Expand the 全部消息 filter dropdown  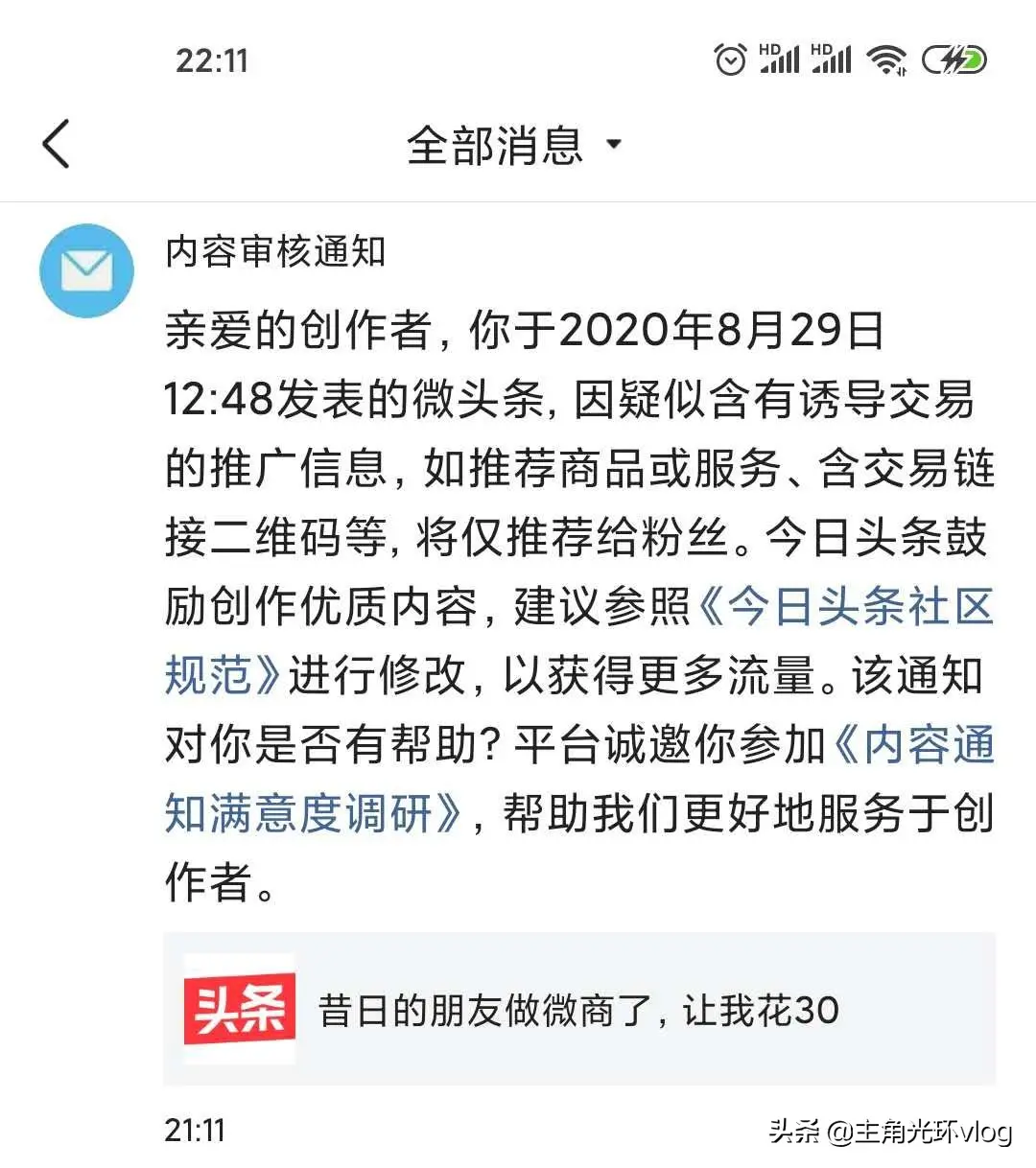point(514,146)
